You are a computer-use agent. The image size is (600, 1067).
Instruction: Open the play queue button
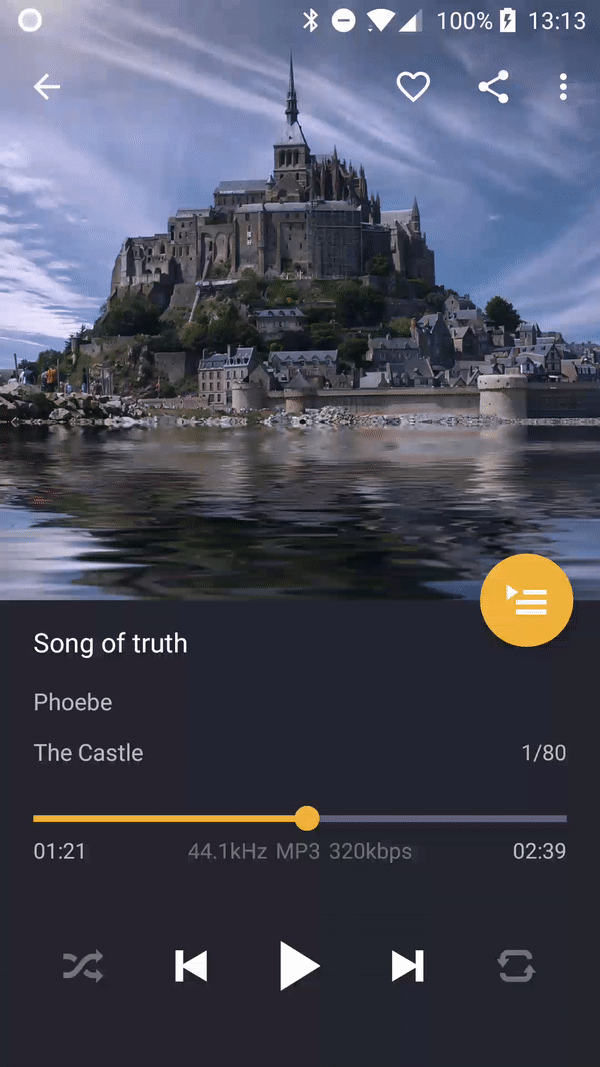[526, 600]
